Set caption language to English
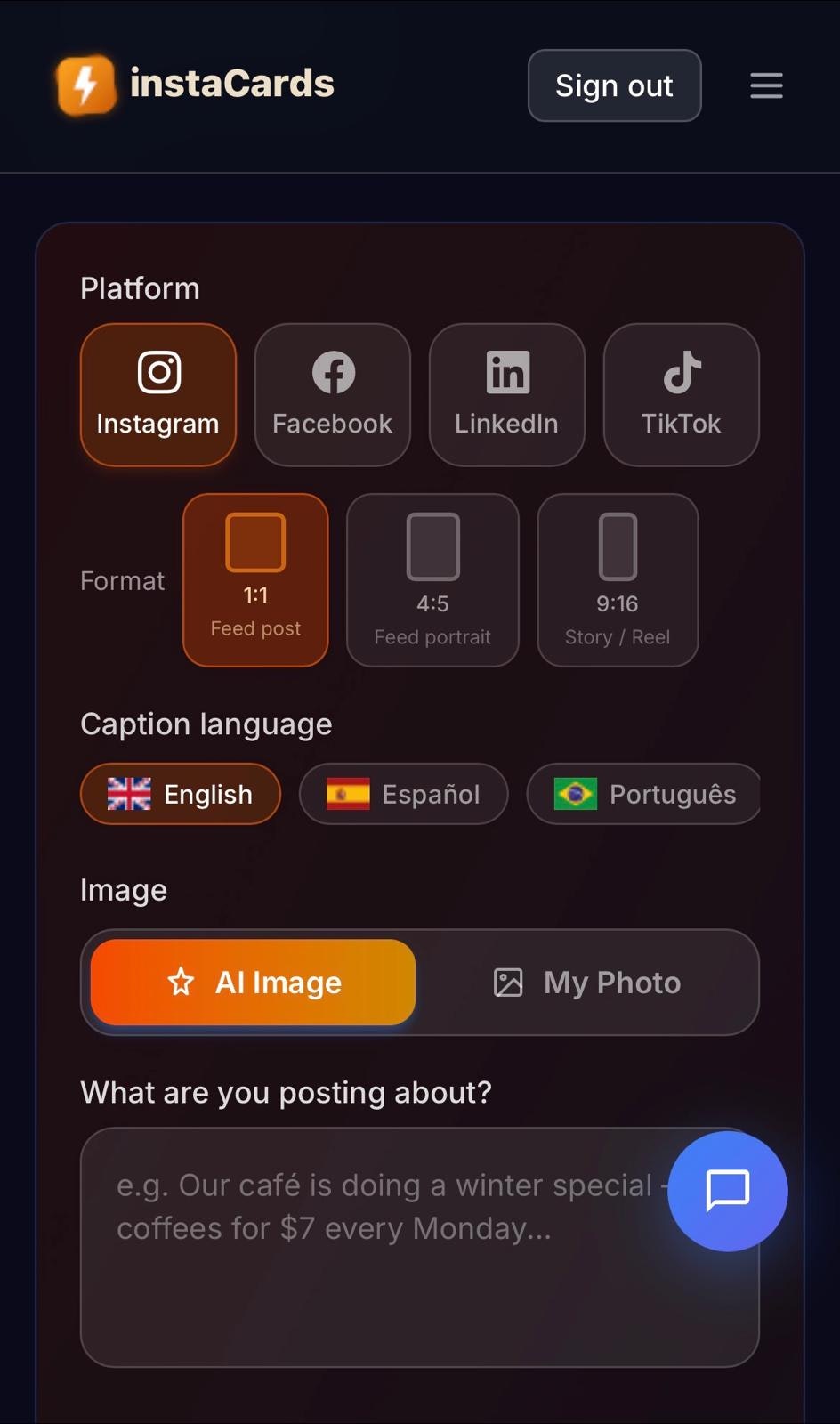This screenshot has width=840, height=1424. (x=180, y=794)
